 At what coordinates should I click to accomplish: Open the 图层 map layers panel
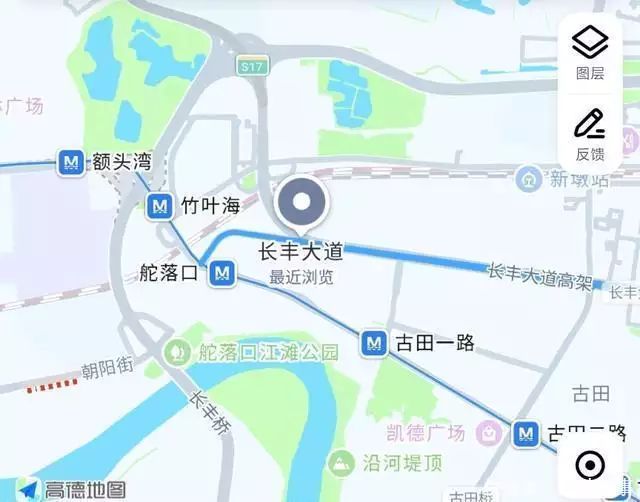(x=590, y=51)
